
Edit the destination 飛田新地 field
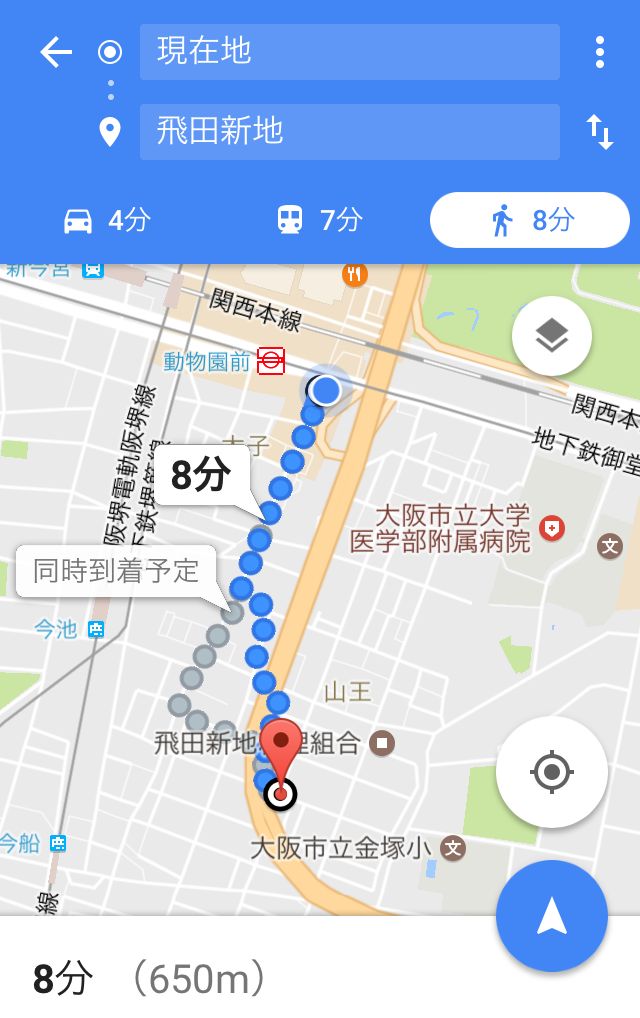(349, 132)
